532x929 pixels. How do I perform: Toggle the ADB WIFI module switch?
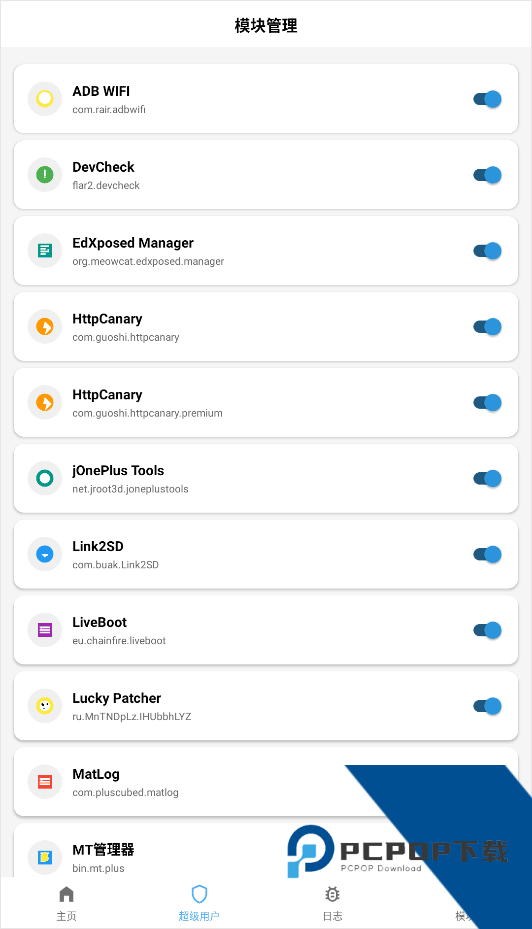[487, 99]
